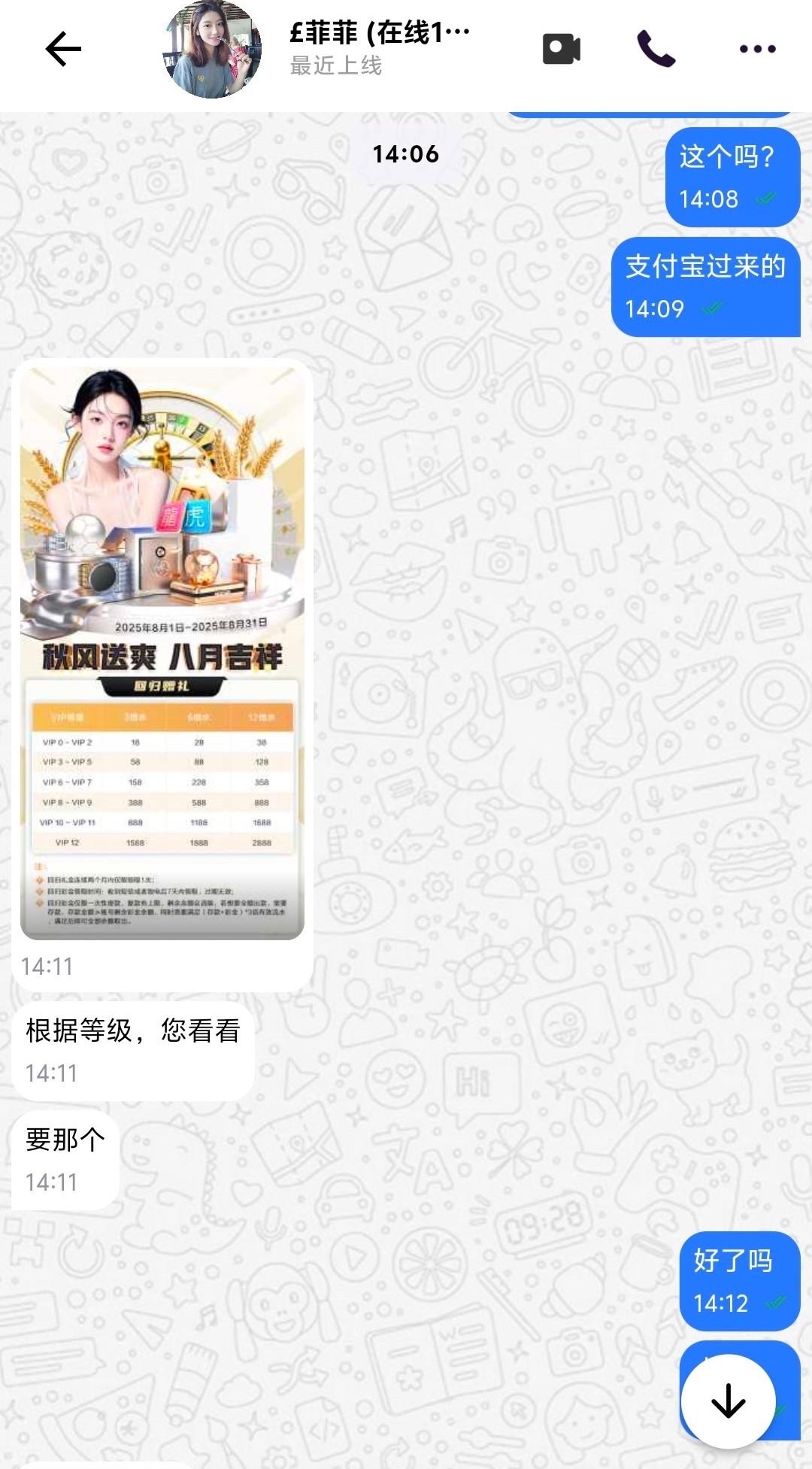
Task: Open 菲菲's profile picture
Action: (213, 50)
